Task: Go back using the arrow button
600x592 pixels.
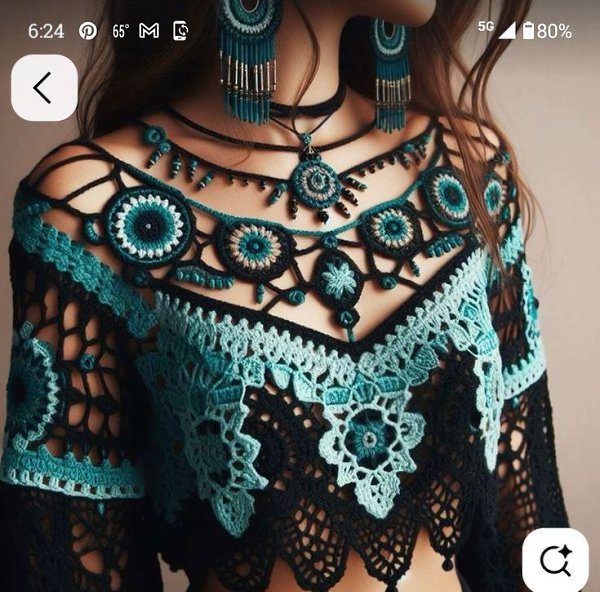Action: (44, 88)
